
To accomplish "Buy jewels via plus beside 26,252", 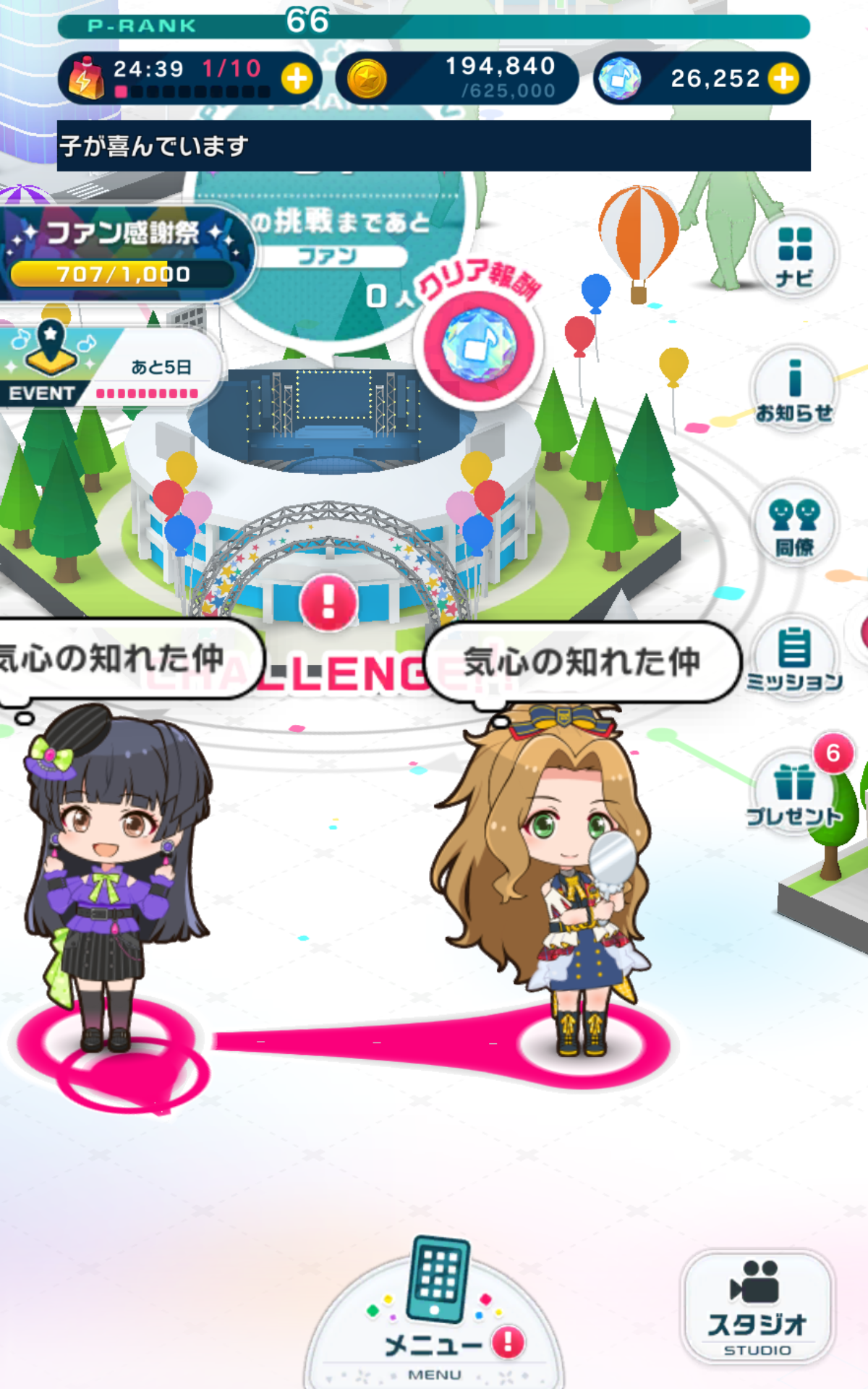I will tap(783, 78).
